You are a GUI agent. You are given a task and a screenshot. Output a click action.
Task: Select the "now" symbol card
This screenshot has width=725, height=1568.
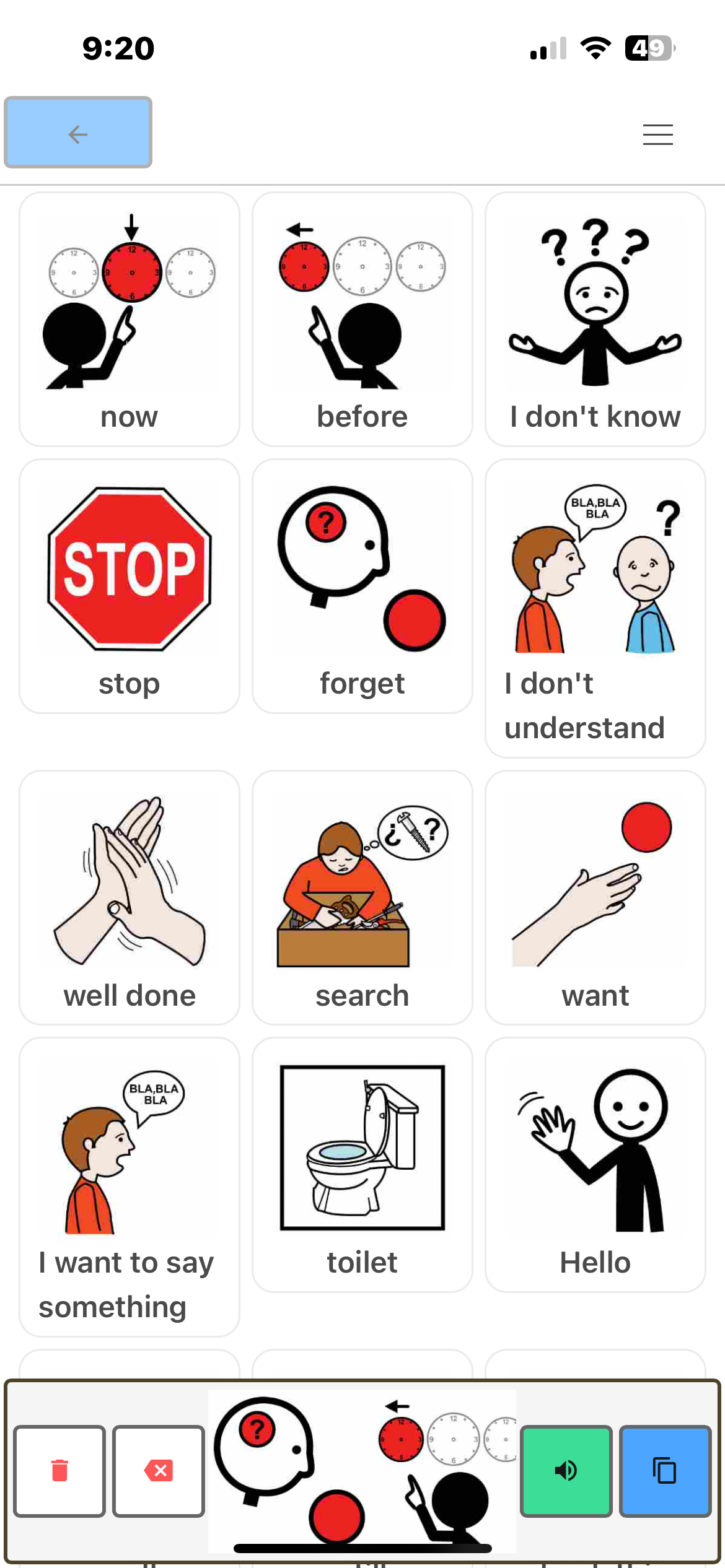130,319
